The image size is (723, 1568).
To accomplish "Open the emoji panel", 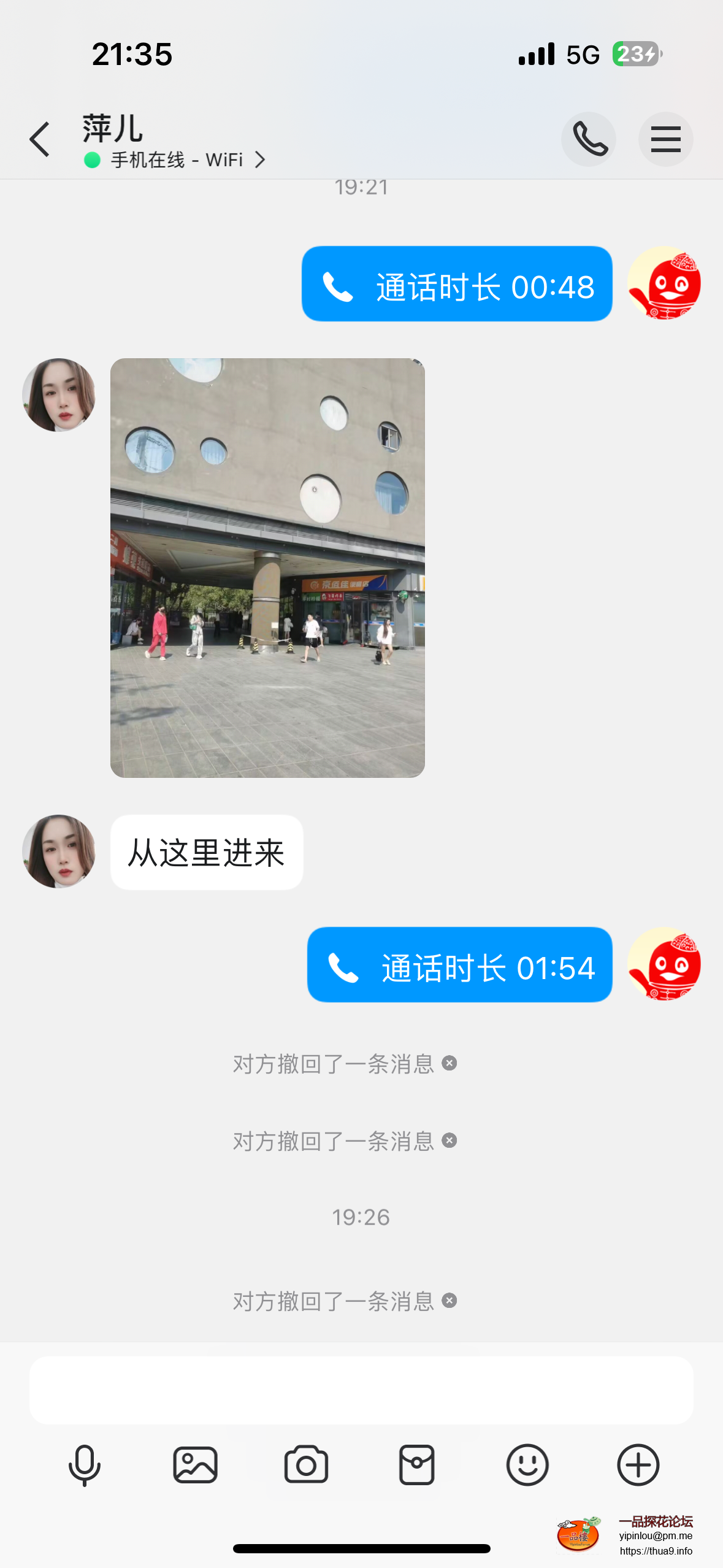I will click(527, 1465).
